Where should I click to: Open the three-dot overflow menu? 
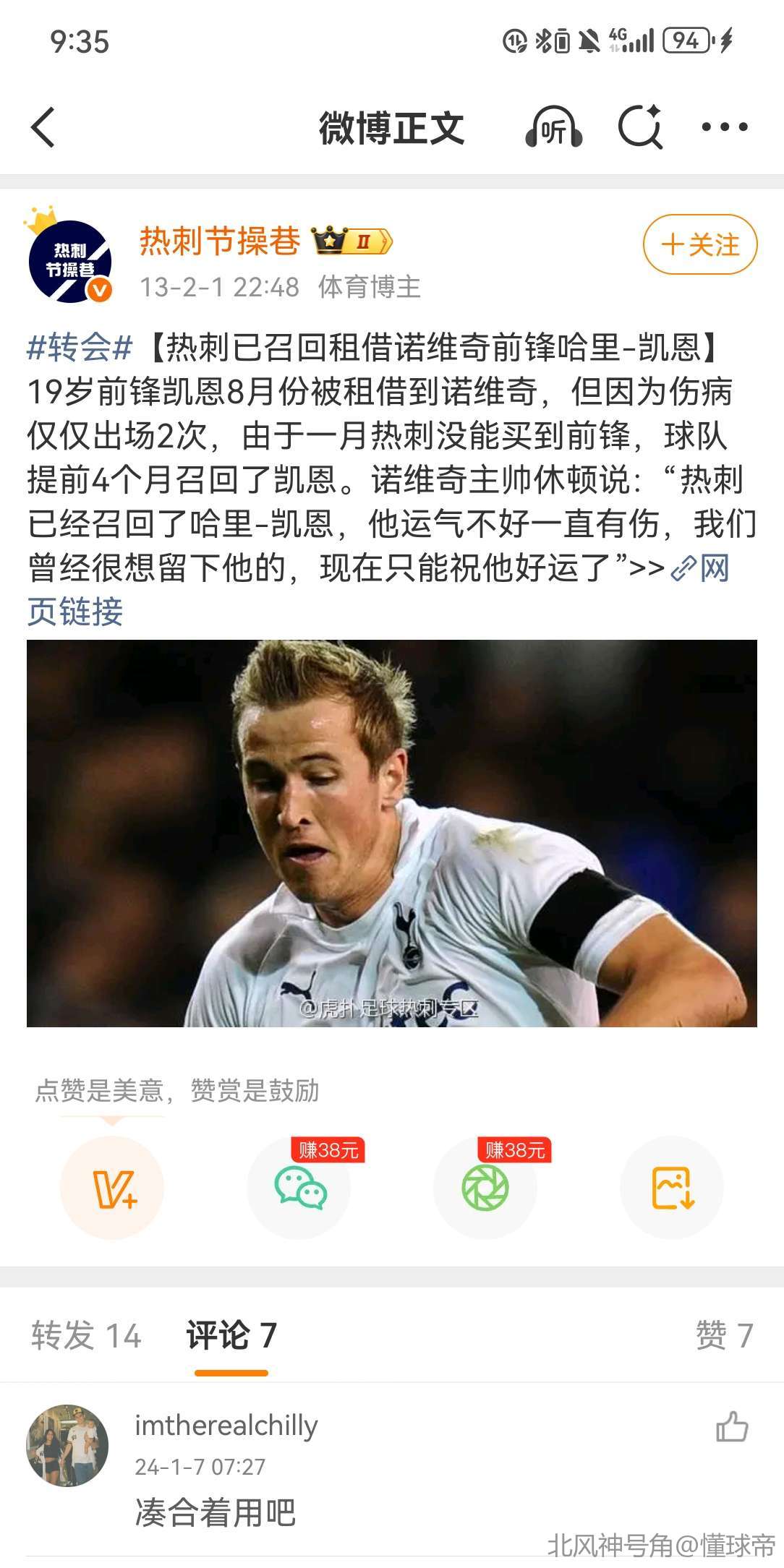725,127
